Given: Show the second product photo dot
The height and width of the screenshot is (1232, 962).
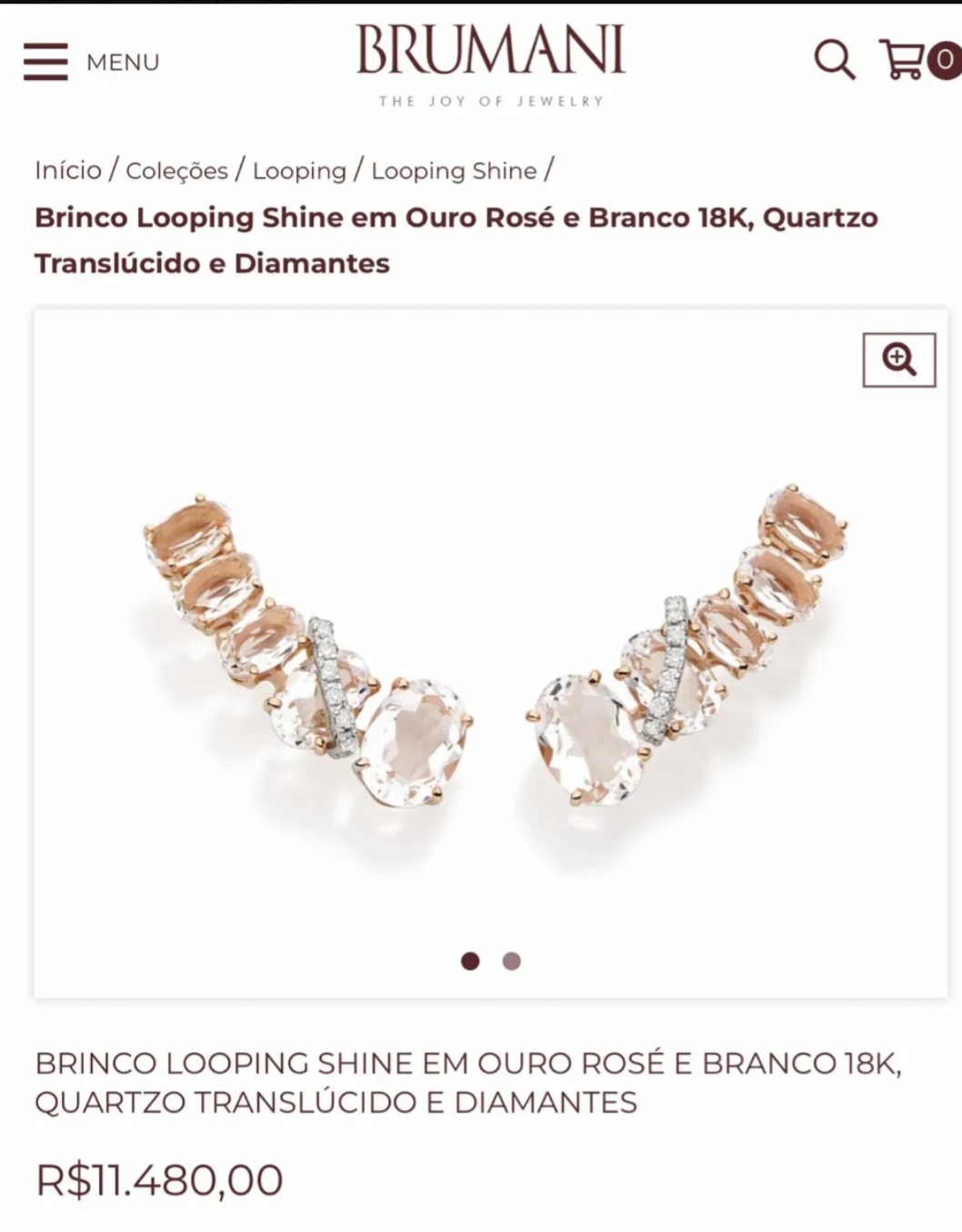Looking at the screenshot, I should tap(512, 961).
